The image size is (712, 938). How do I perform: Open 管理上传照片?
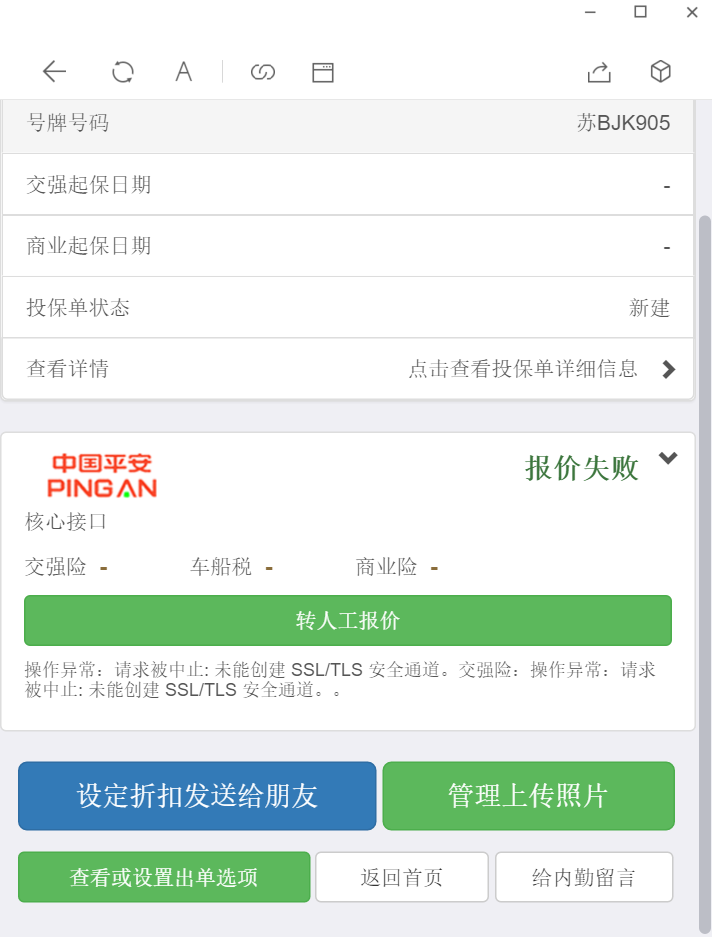(x=528, y=796)
